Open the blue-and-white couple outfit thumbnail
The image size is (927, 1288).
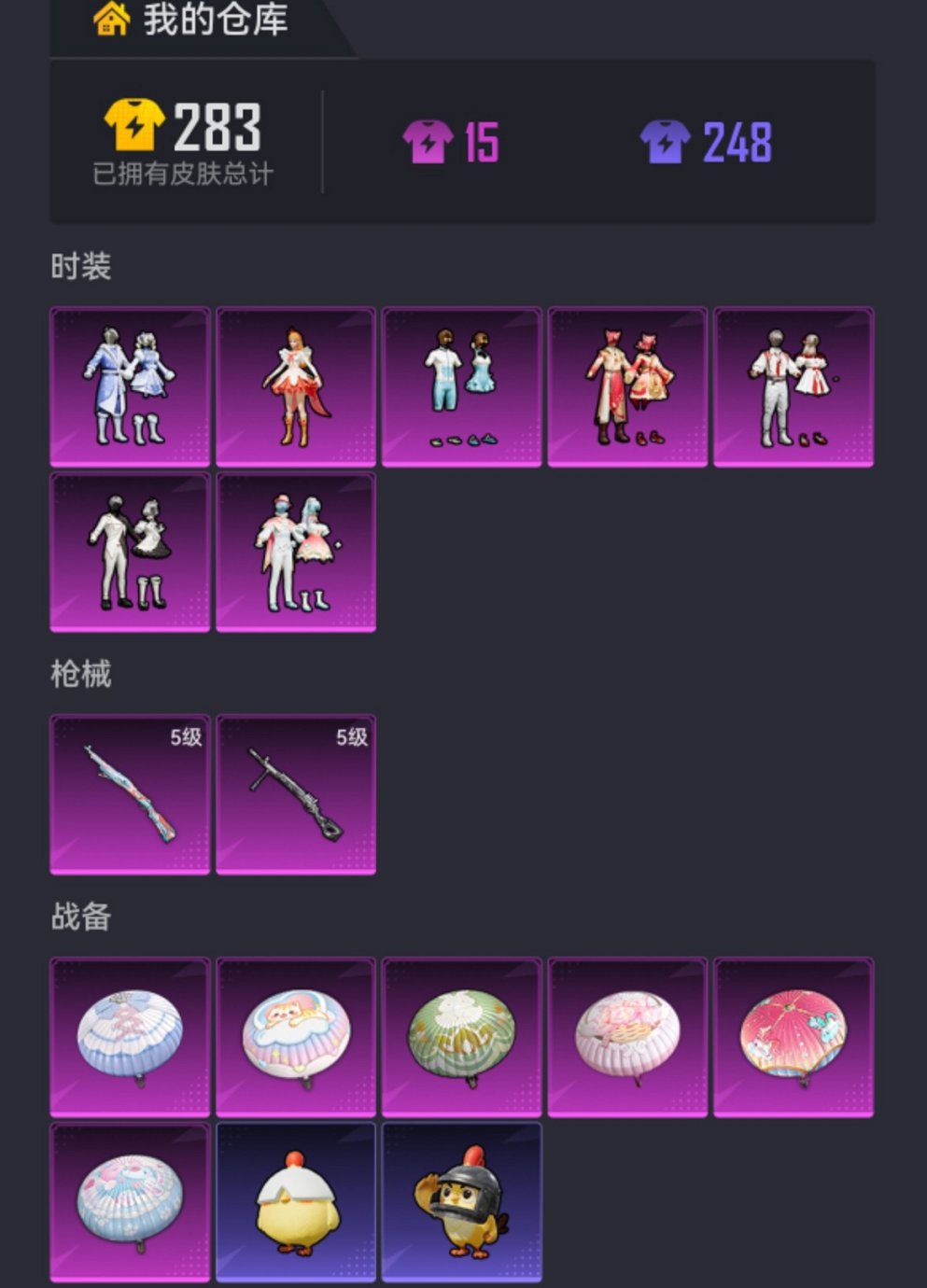coord(130,387)
